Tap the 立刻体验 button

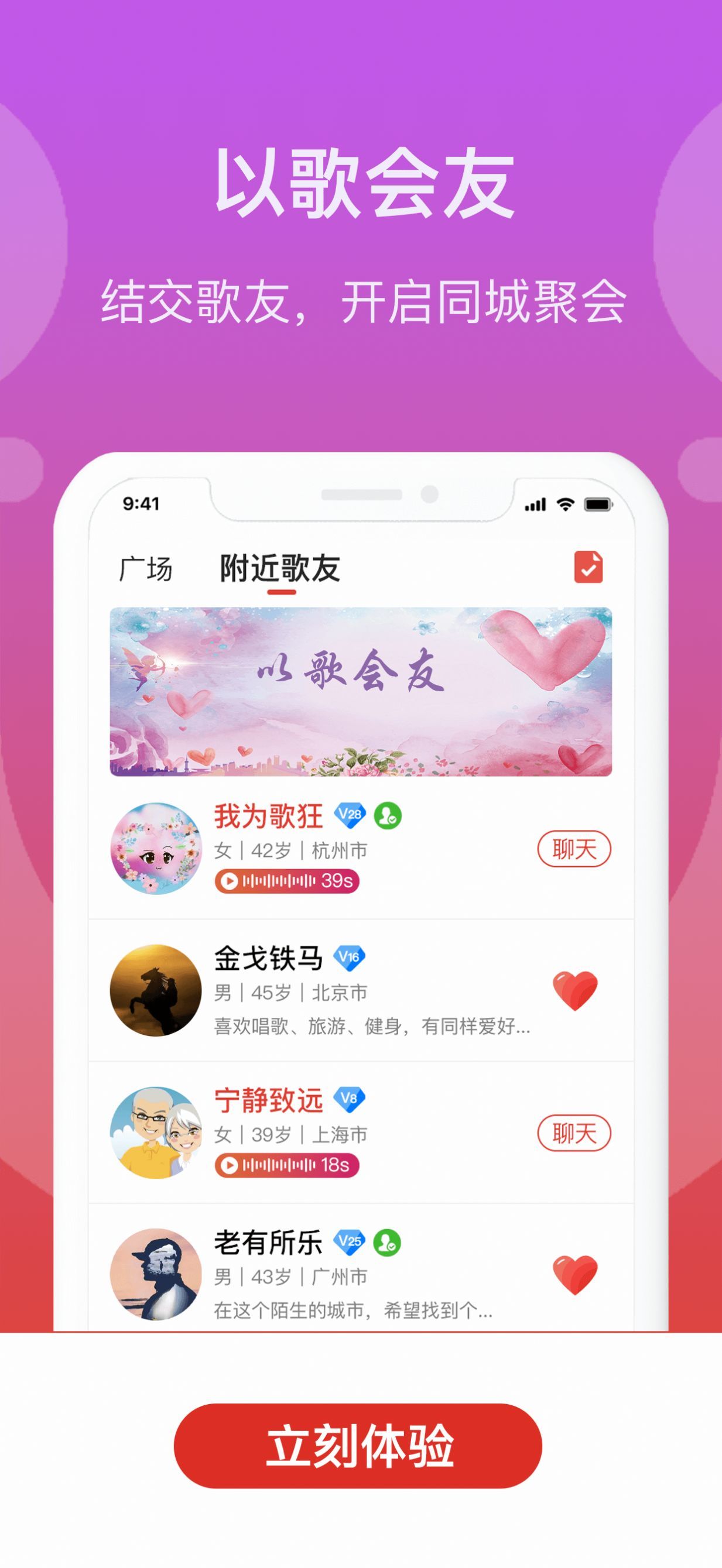point(358,1446)
